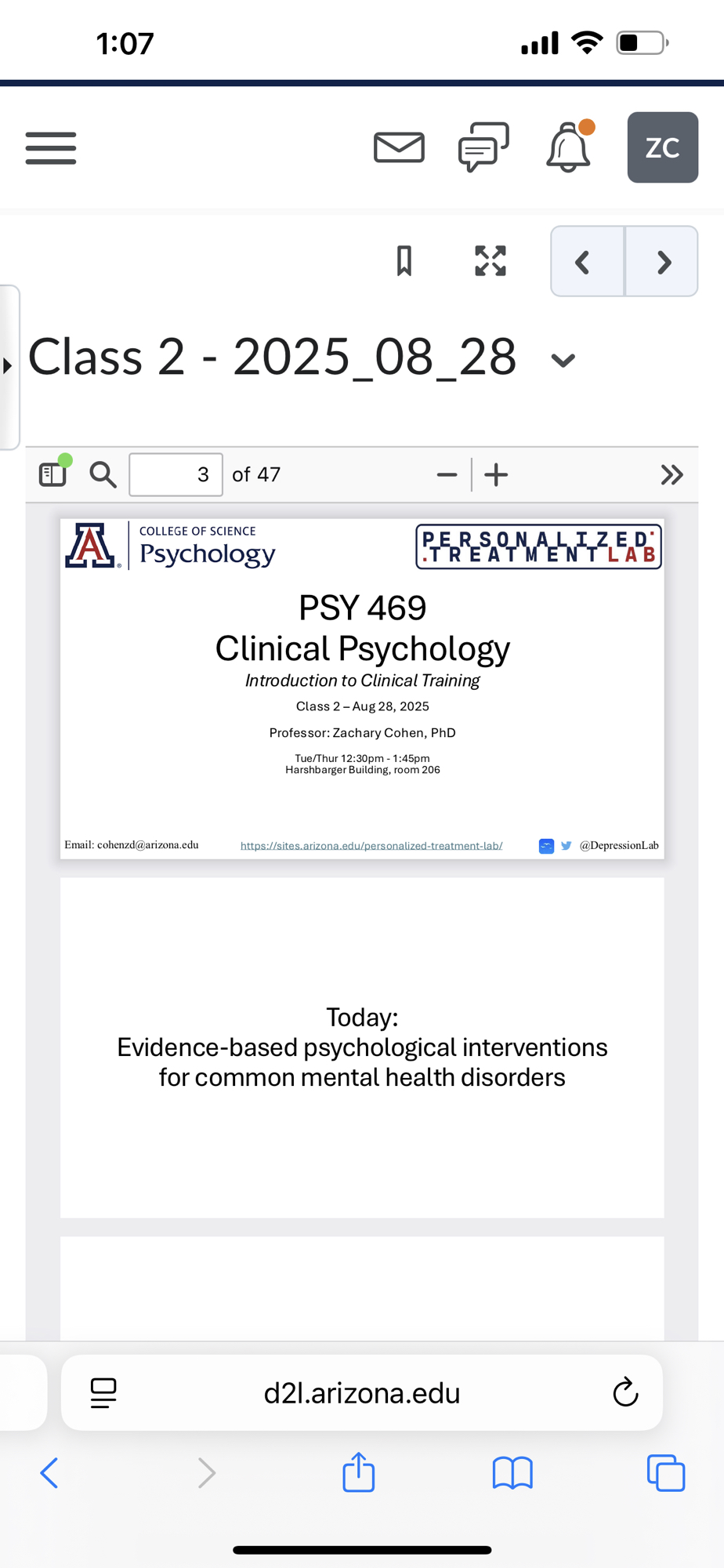The image size is (724, 1568).
Task: Search within the PDF document
Action: tap(103, 474)
